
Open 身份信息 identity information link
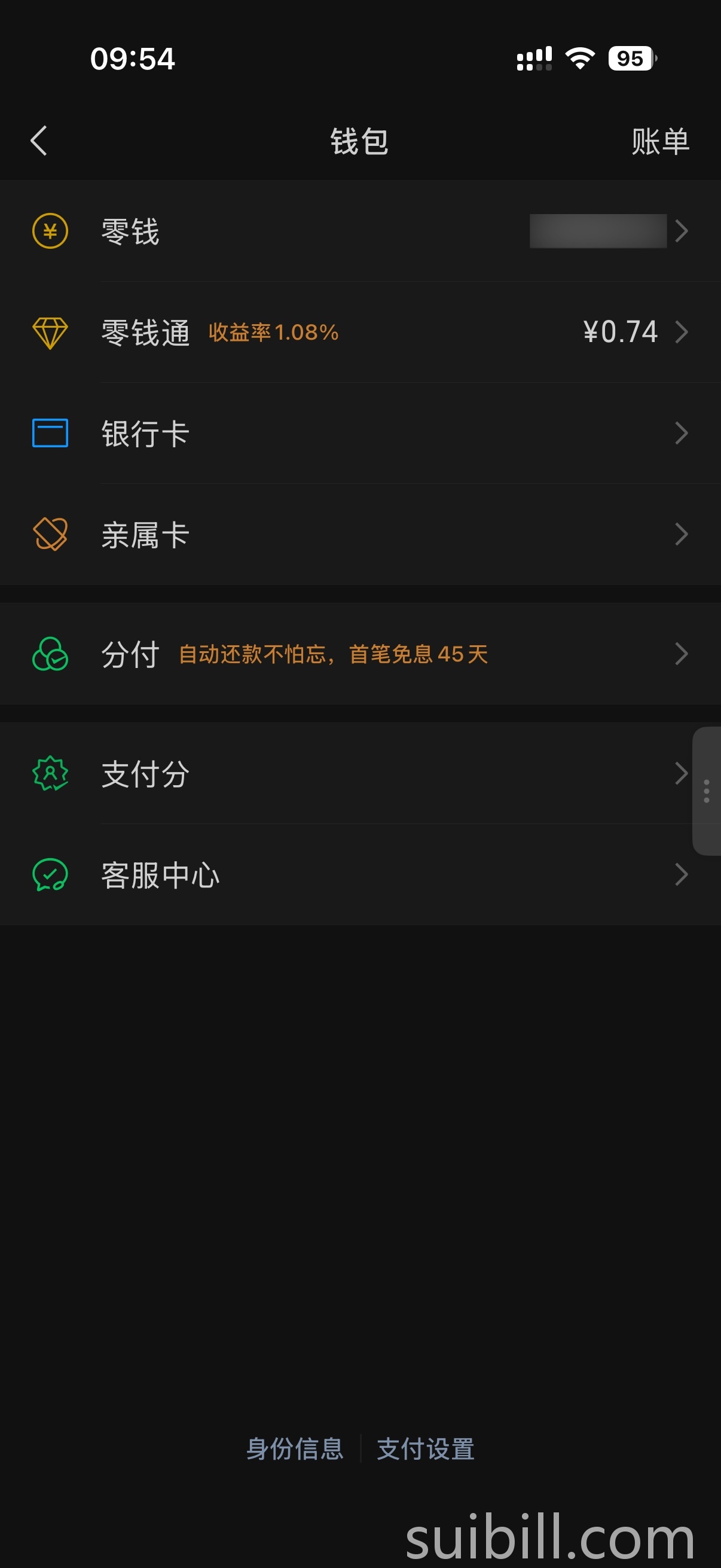[296, 1448]
